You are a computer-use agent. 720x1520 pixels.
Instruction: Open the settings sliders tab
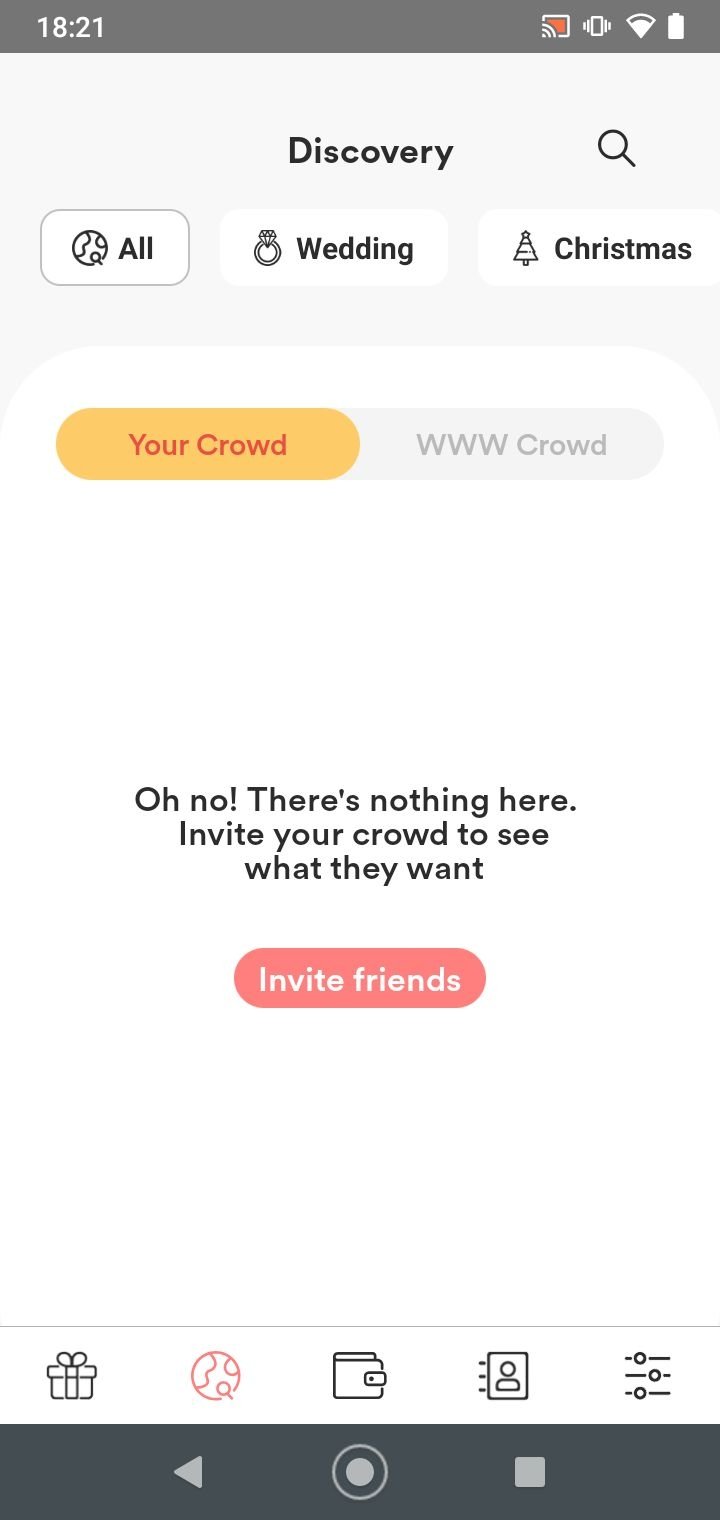pyautogui.click(x=648, y=1375)
